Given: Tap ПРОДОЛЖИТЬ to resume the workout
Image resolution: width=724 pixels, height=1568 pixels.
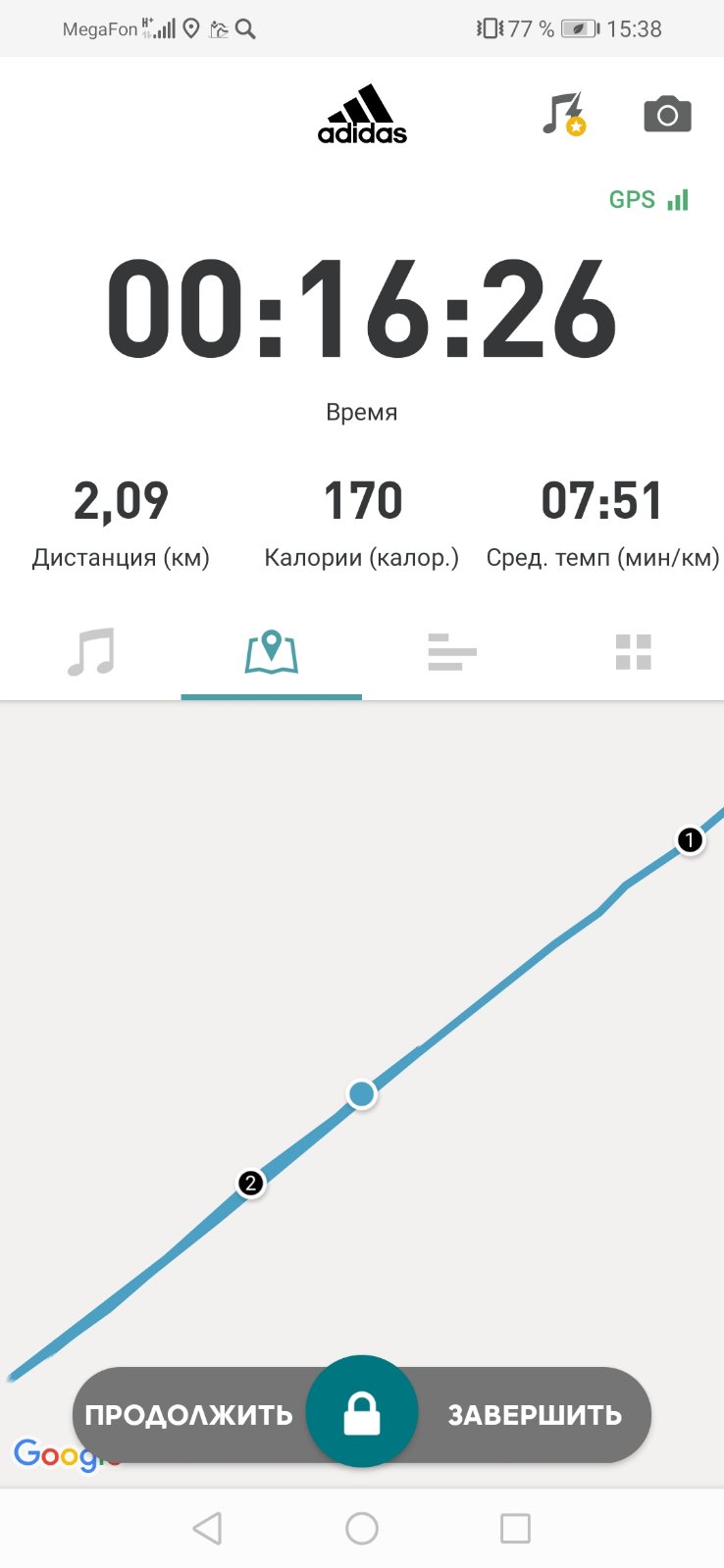Looking at the screenshot, I should [188, 1414].
